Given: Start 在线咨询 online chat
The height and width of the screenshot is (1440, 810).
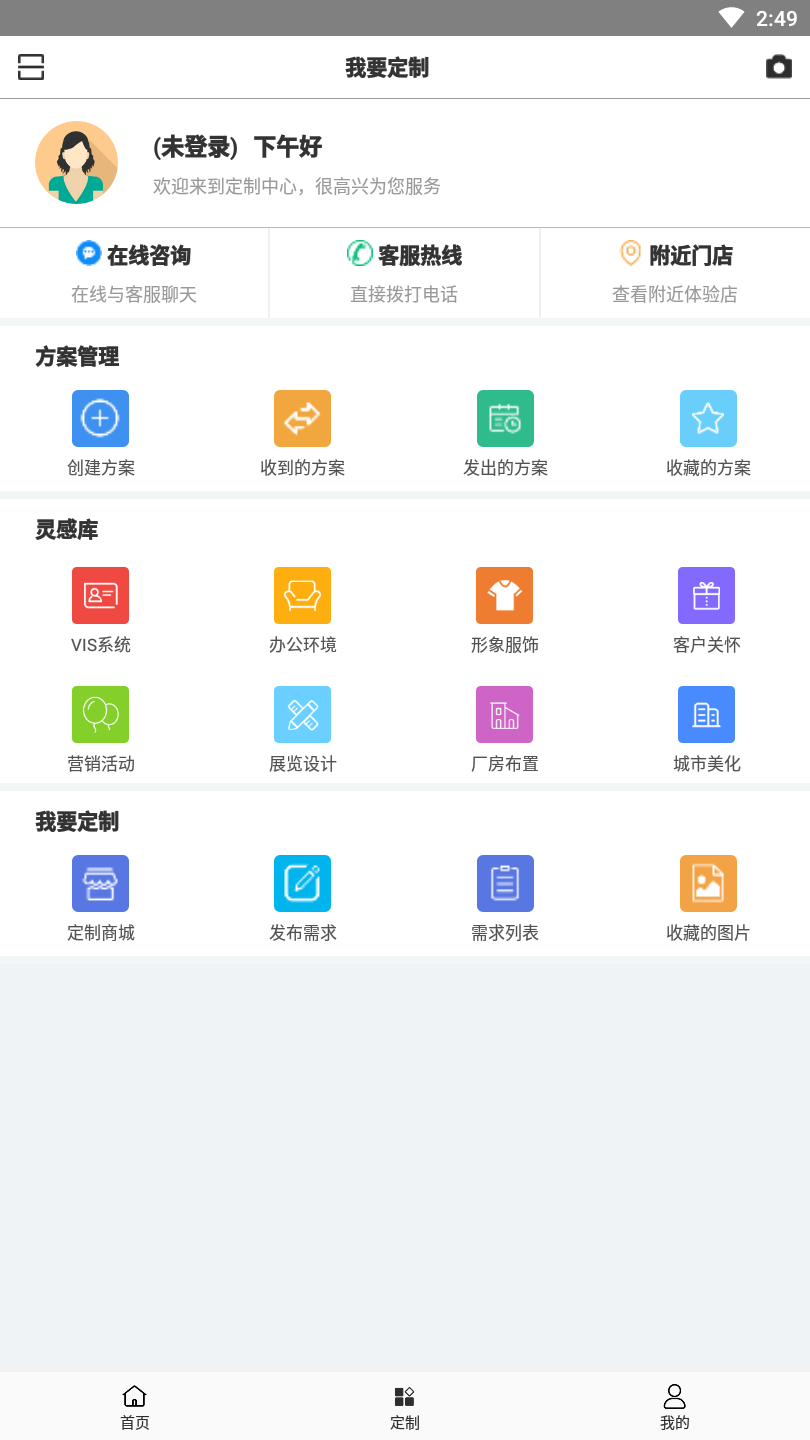Looking at the screenshot, I should pyautogui.click(x=134, y=272).
